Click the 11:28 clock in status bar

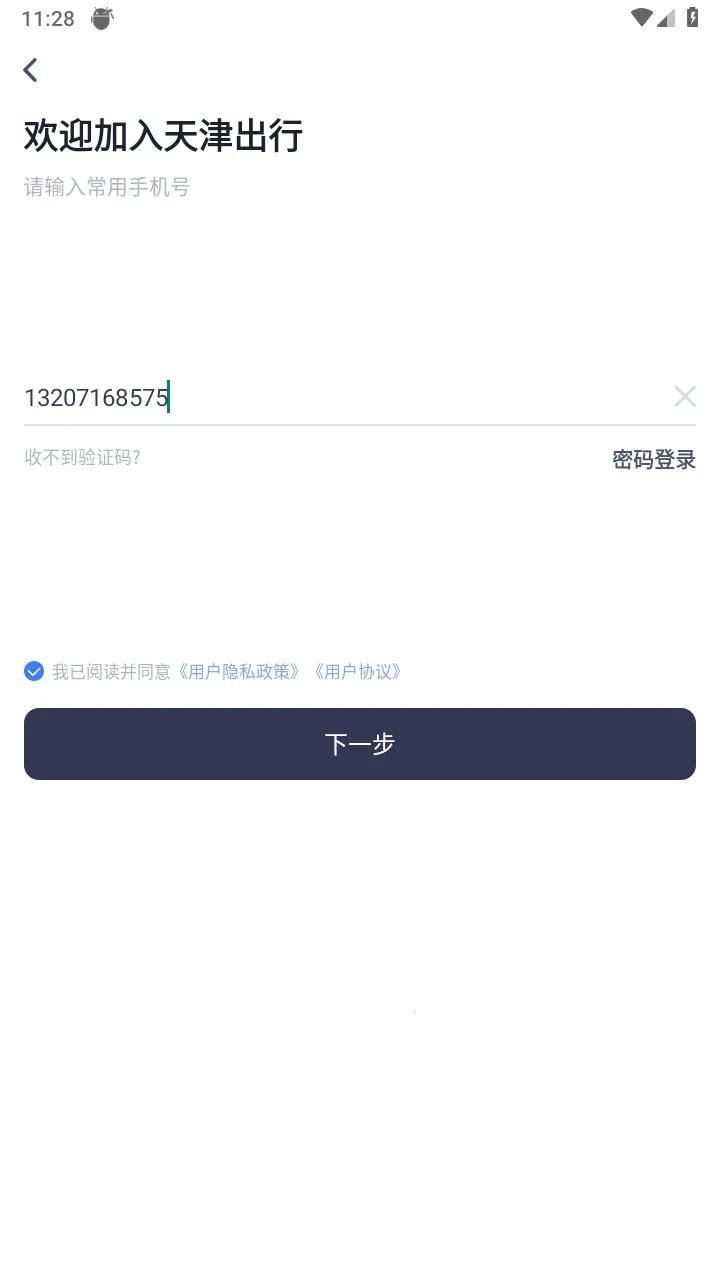pos(47,17)
